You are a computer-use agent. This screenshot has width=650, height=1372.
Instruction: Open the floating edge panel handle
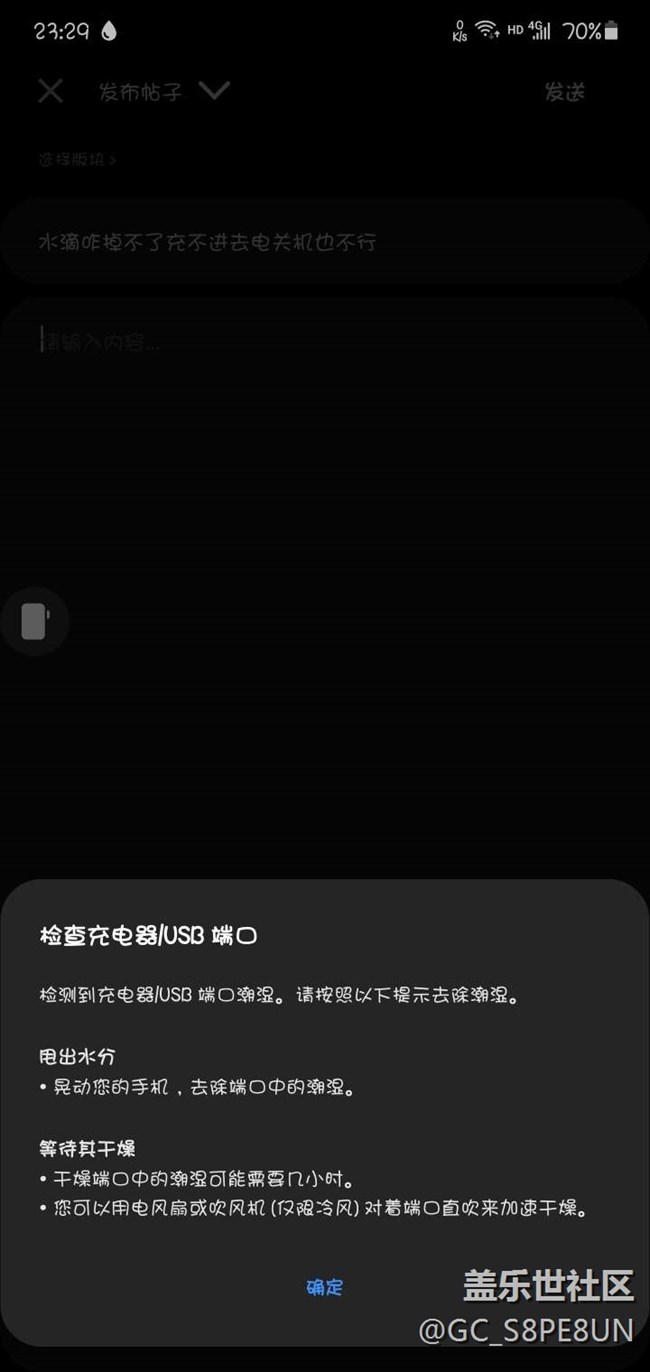click(34, 621)
